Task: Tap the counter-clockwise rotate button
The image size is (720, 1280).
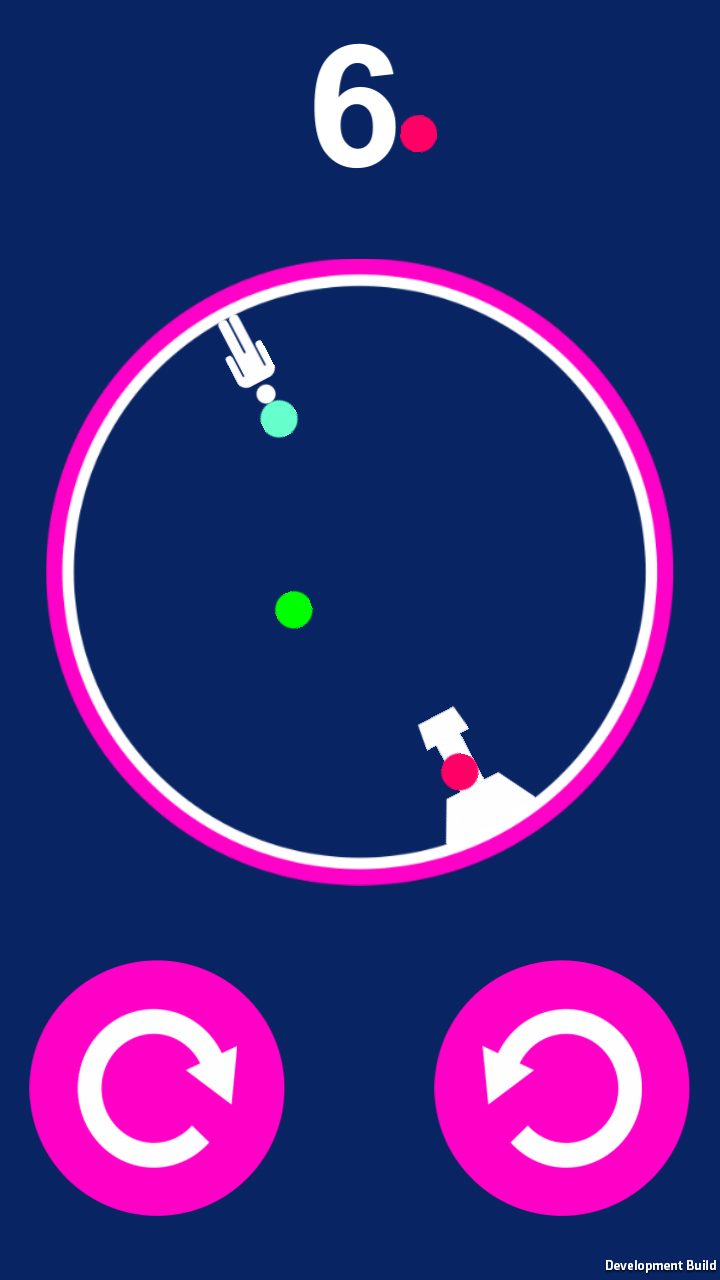Action: [x=562, y=1088]
